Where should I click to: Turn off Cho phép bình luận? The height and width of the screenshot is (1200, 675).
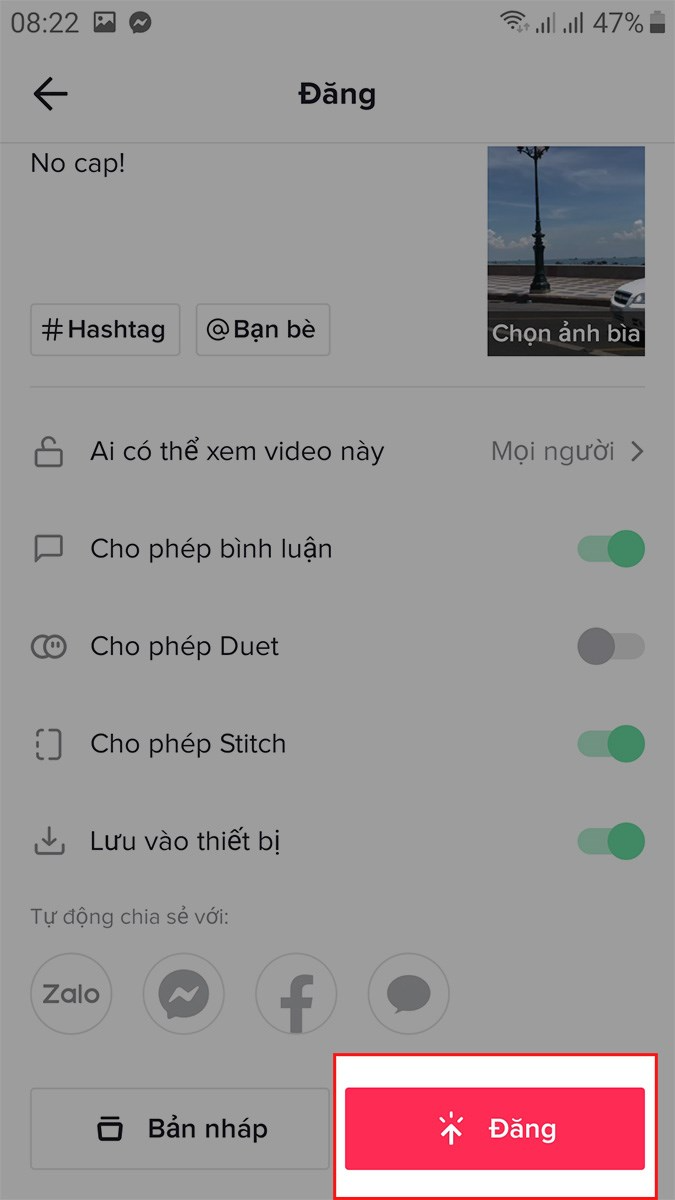pyautogui.click(x=611, y=549)
